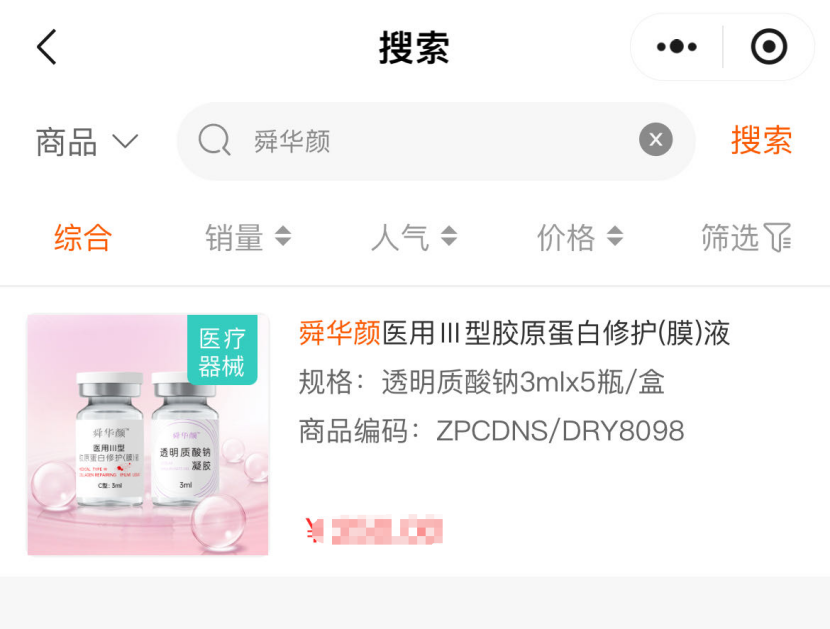Close the mini program with circle icon

pos(768,47)
